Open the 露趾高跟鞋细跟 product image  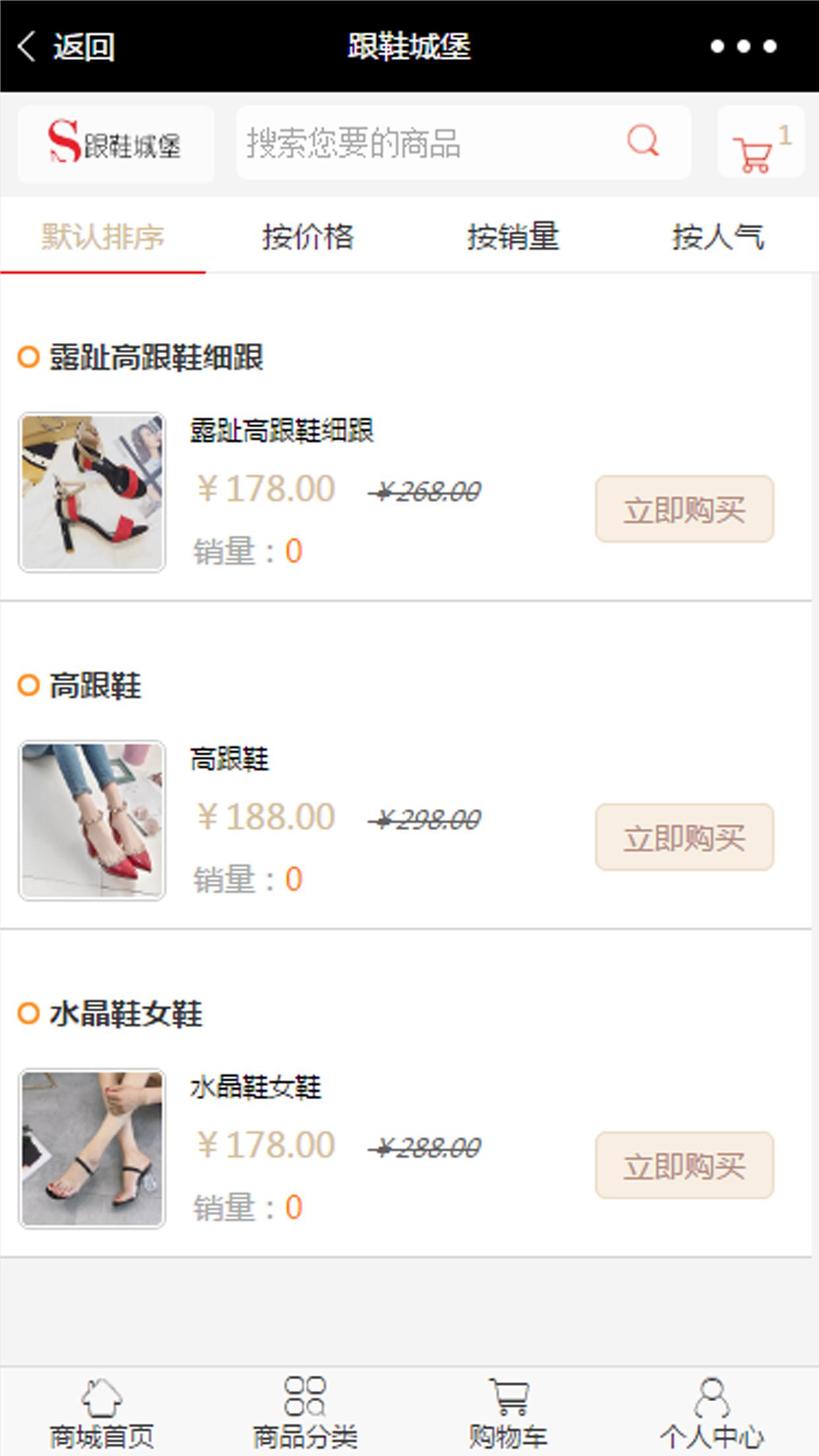point(92,492)
